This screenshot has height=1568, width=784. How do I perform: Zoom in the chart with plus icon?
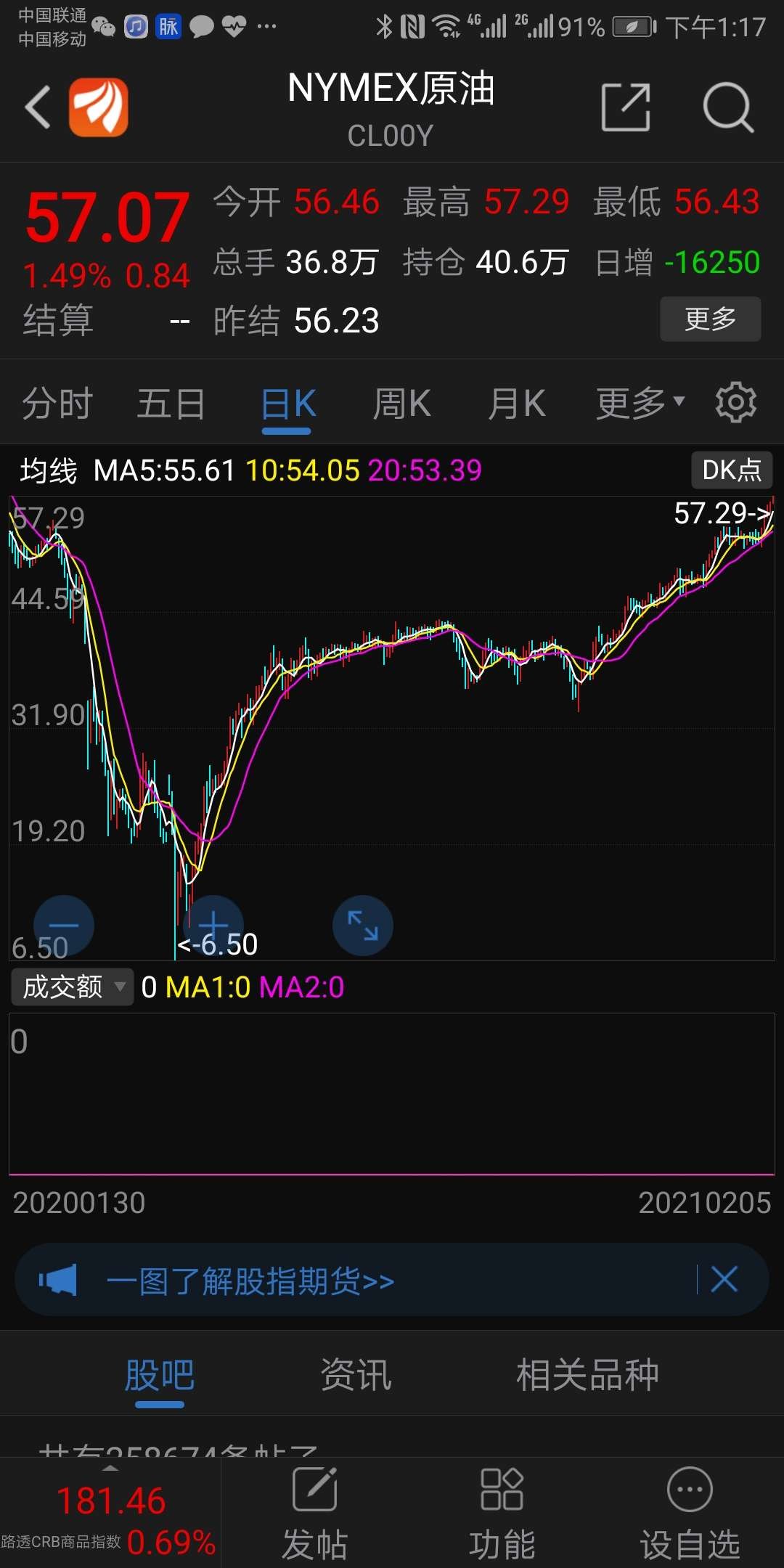point(213,925)
